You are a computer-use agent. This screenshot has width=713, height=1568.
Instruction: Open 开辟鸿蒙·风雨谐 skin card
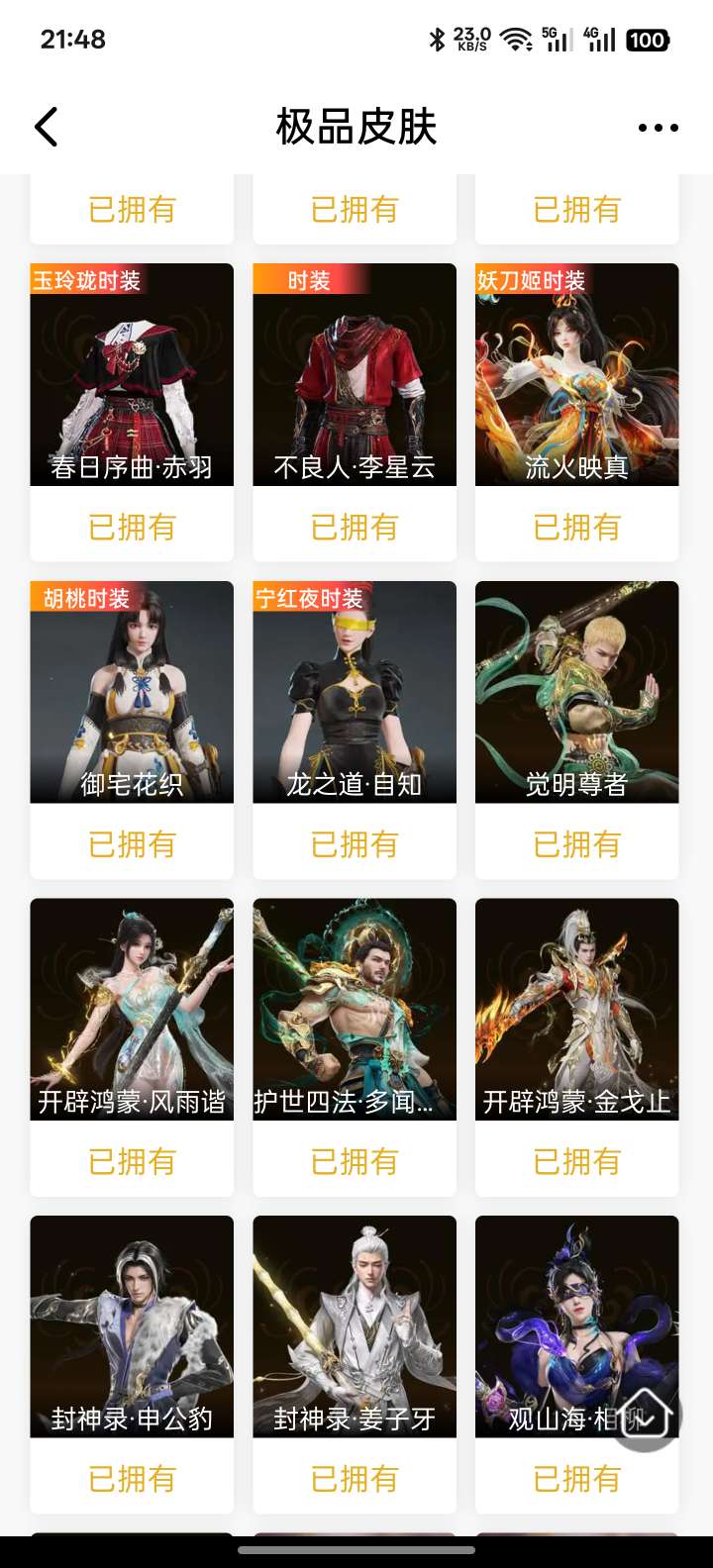[132, 1010]
